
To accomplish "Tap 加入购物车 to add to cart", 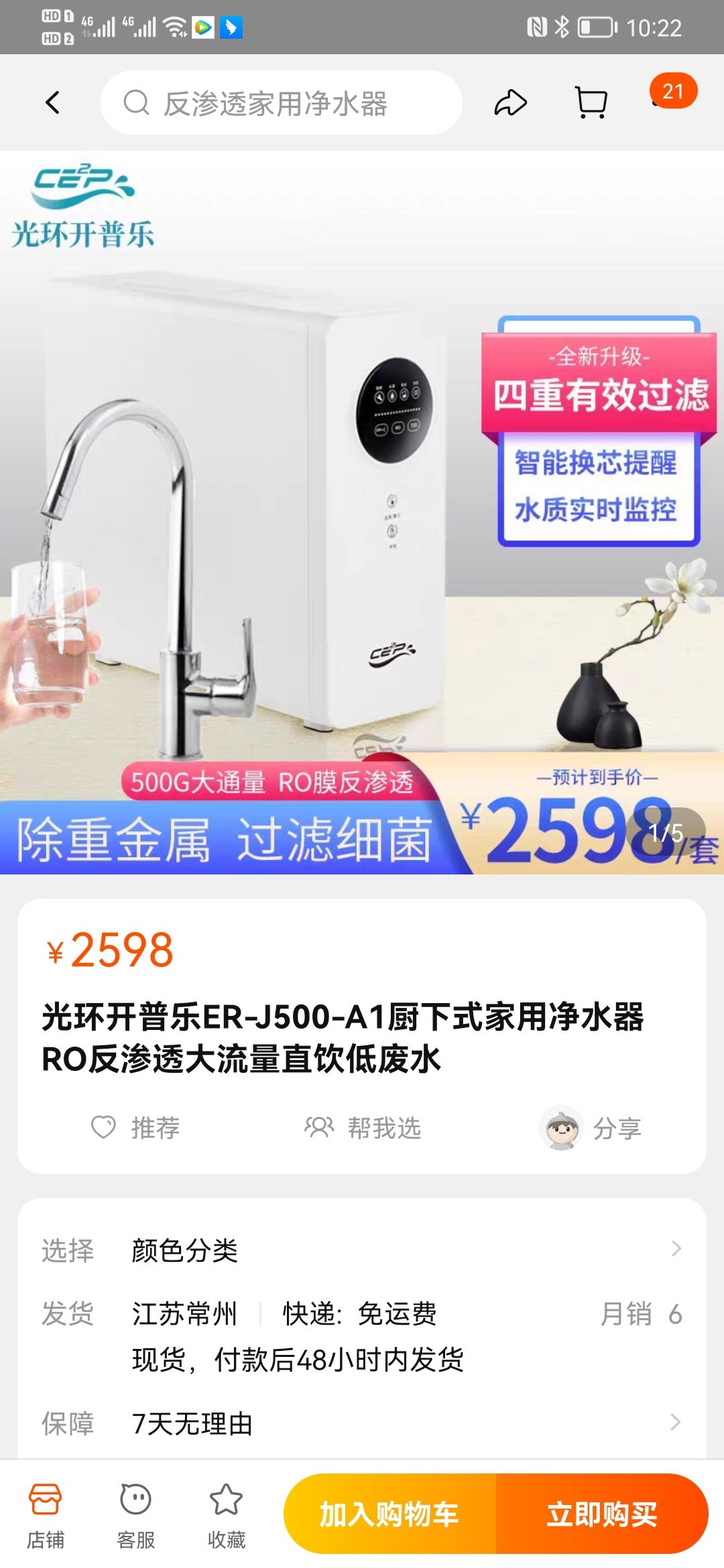I will pyautogui.click(x=389, y=1514).
